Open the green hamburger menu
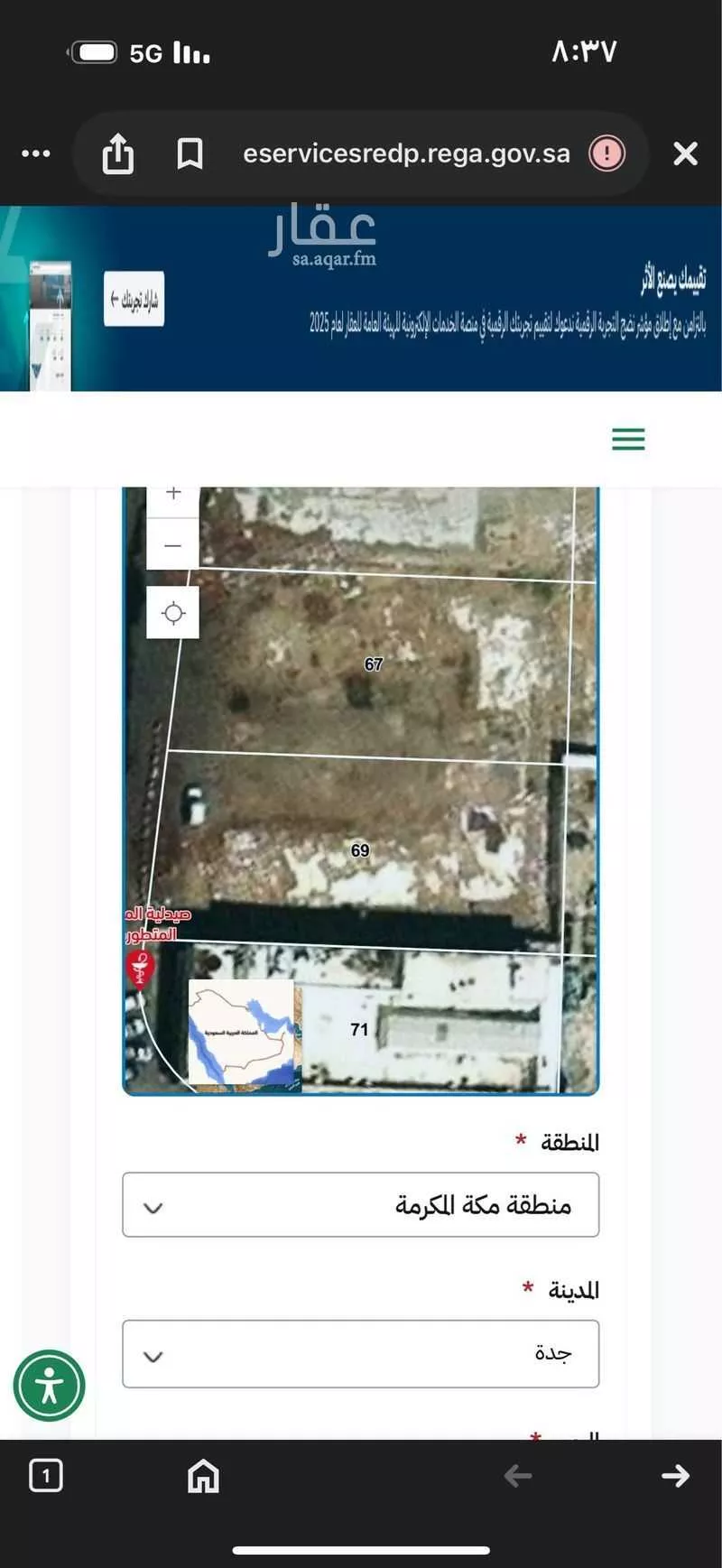 click(628, 440)
